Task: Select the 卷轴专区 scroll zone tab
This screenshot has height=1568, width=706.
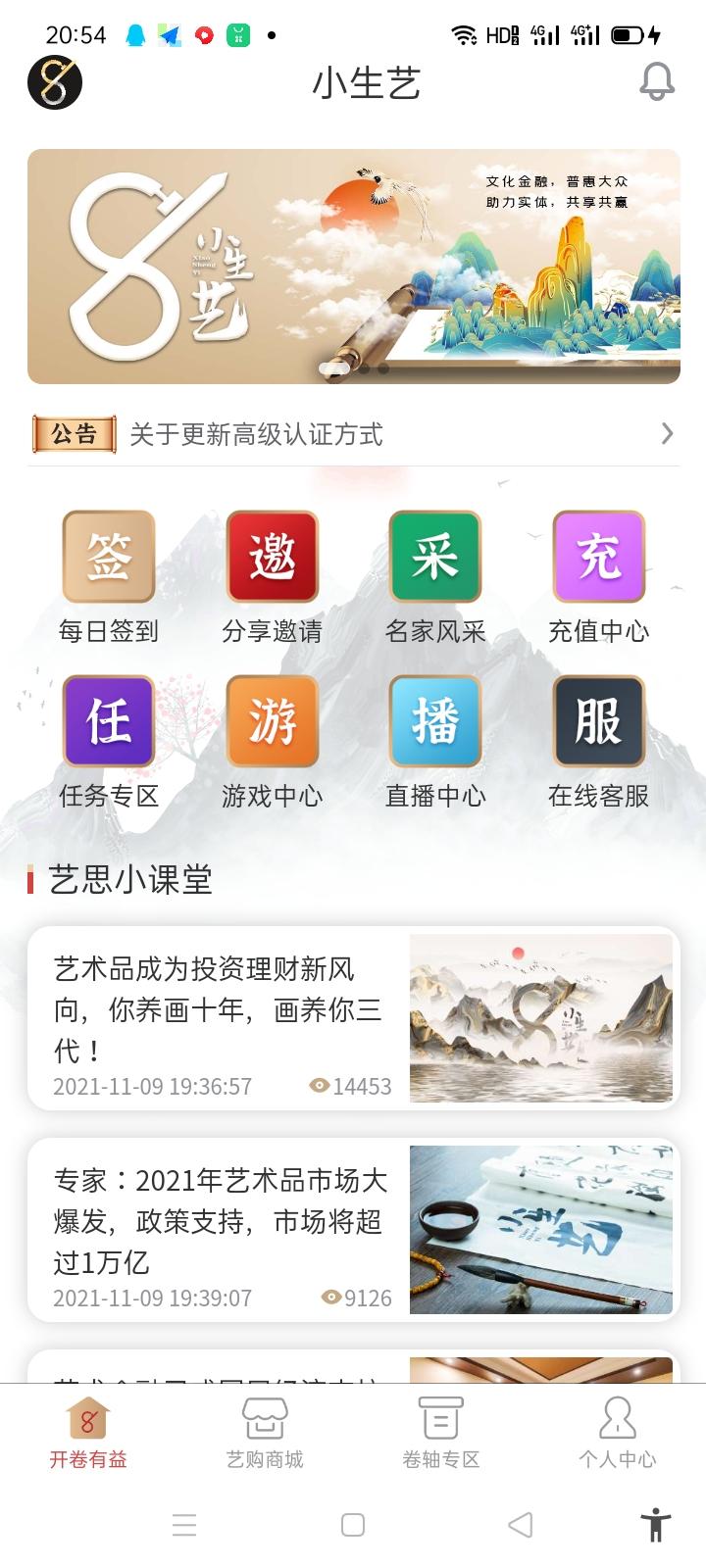Action: coord(439,1431)
